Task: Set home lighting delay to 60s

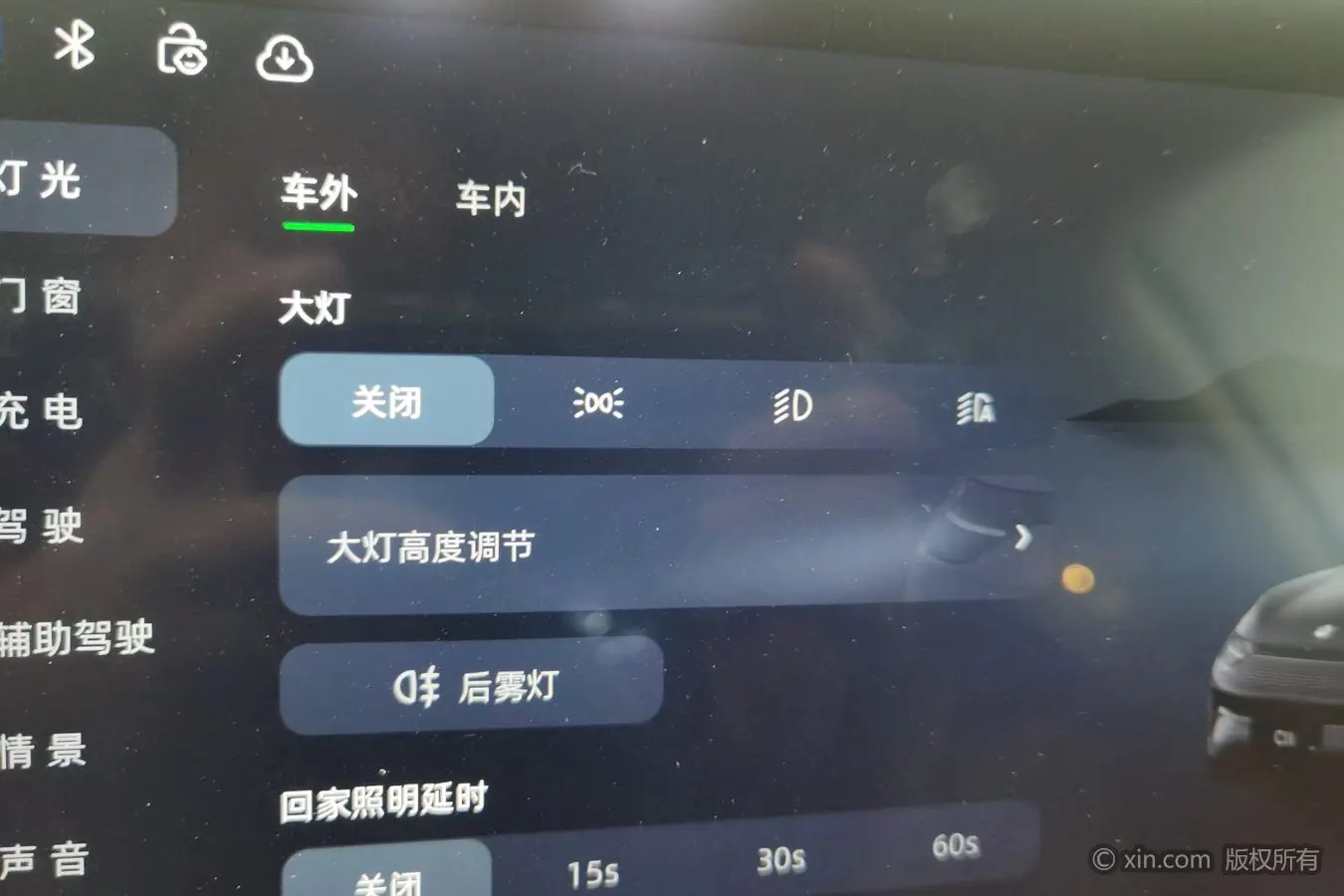Action: point(955,846)
